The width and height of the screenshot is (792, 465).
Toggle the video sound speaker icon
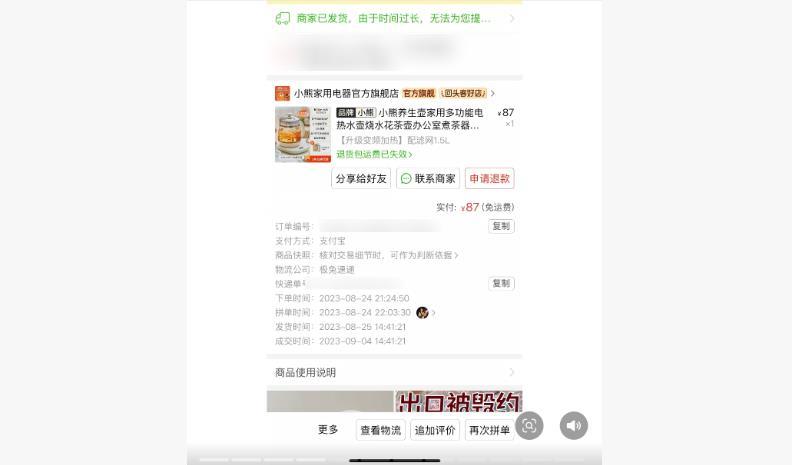(x=573, y=426)
